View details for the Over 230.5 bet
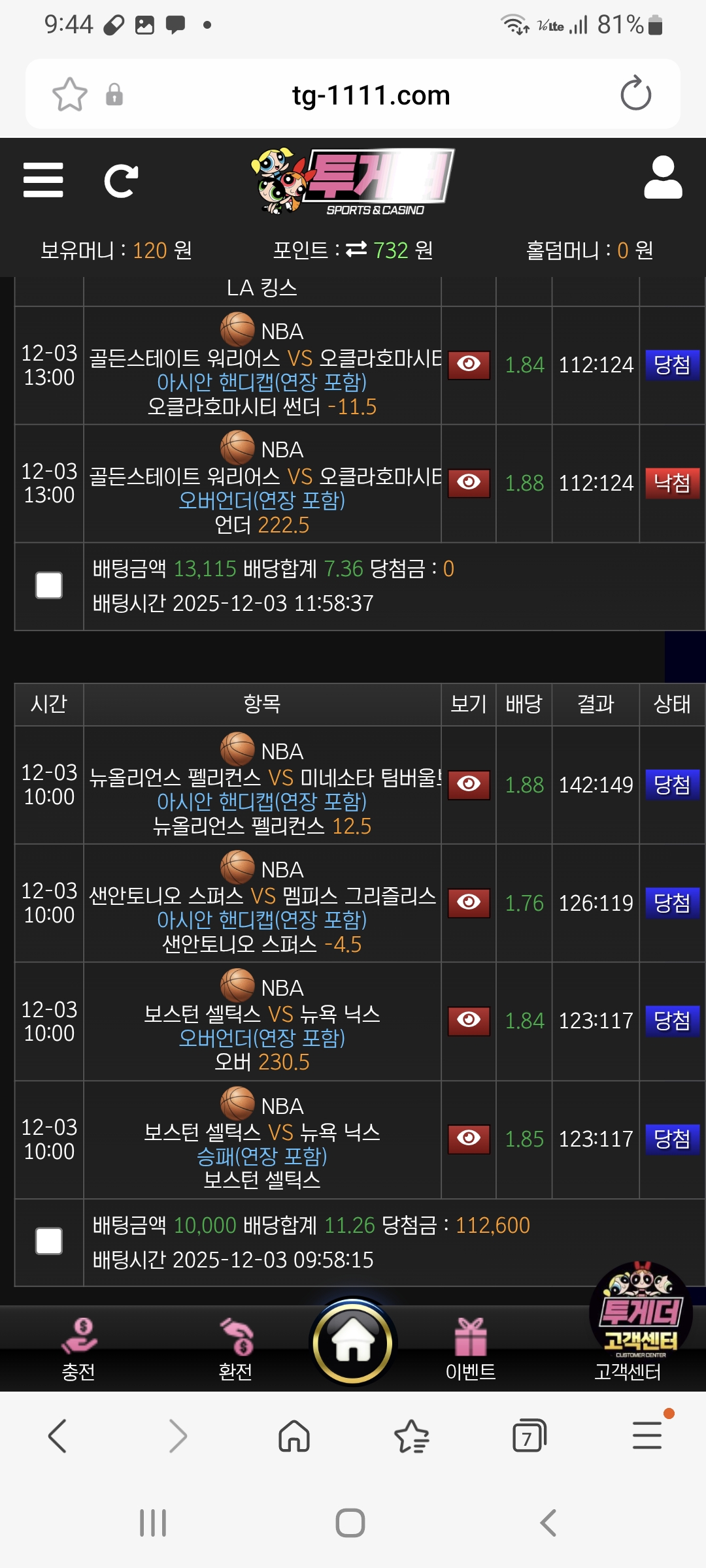 [469, 1021]
